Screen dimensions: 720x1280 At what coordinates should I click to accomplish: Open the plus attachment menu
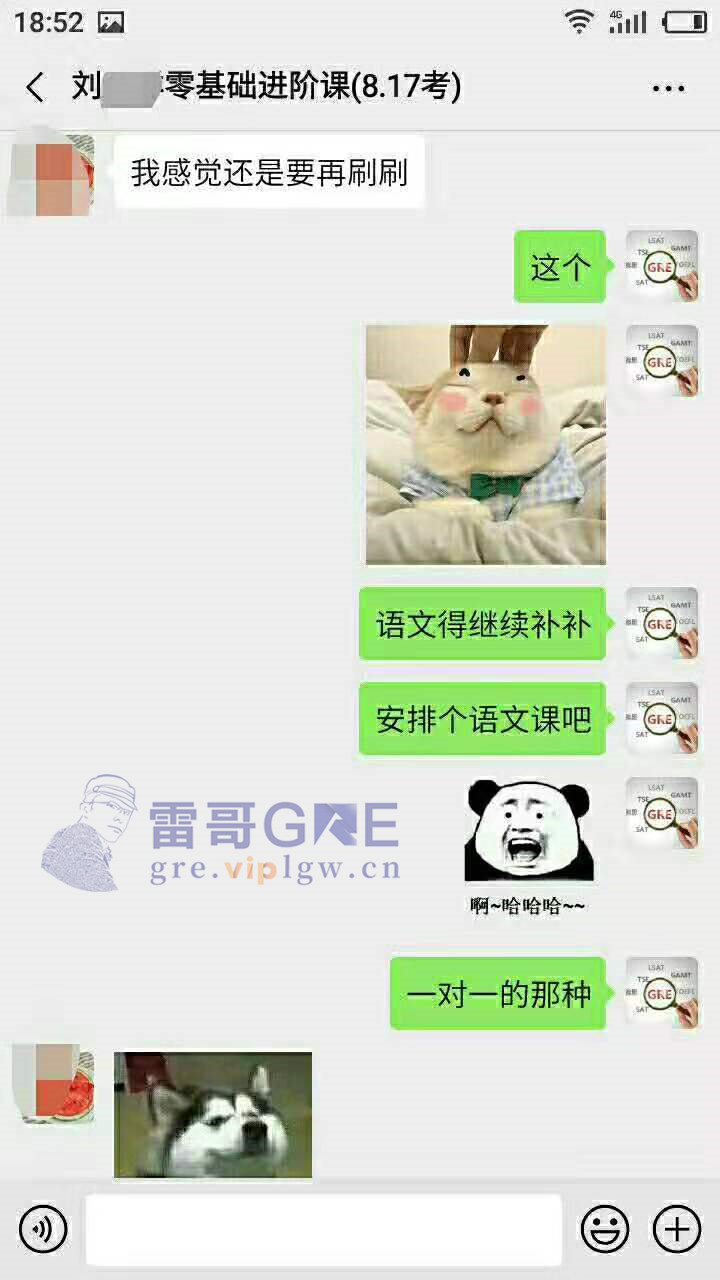pos(677,1229)
